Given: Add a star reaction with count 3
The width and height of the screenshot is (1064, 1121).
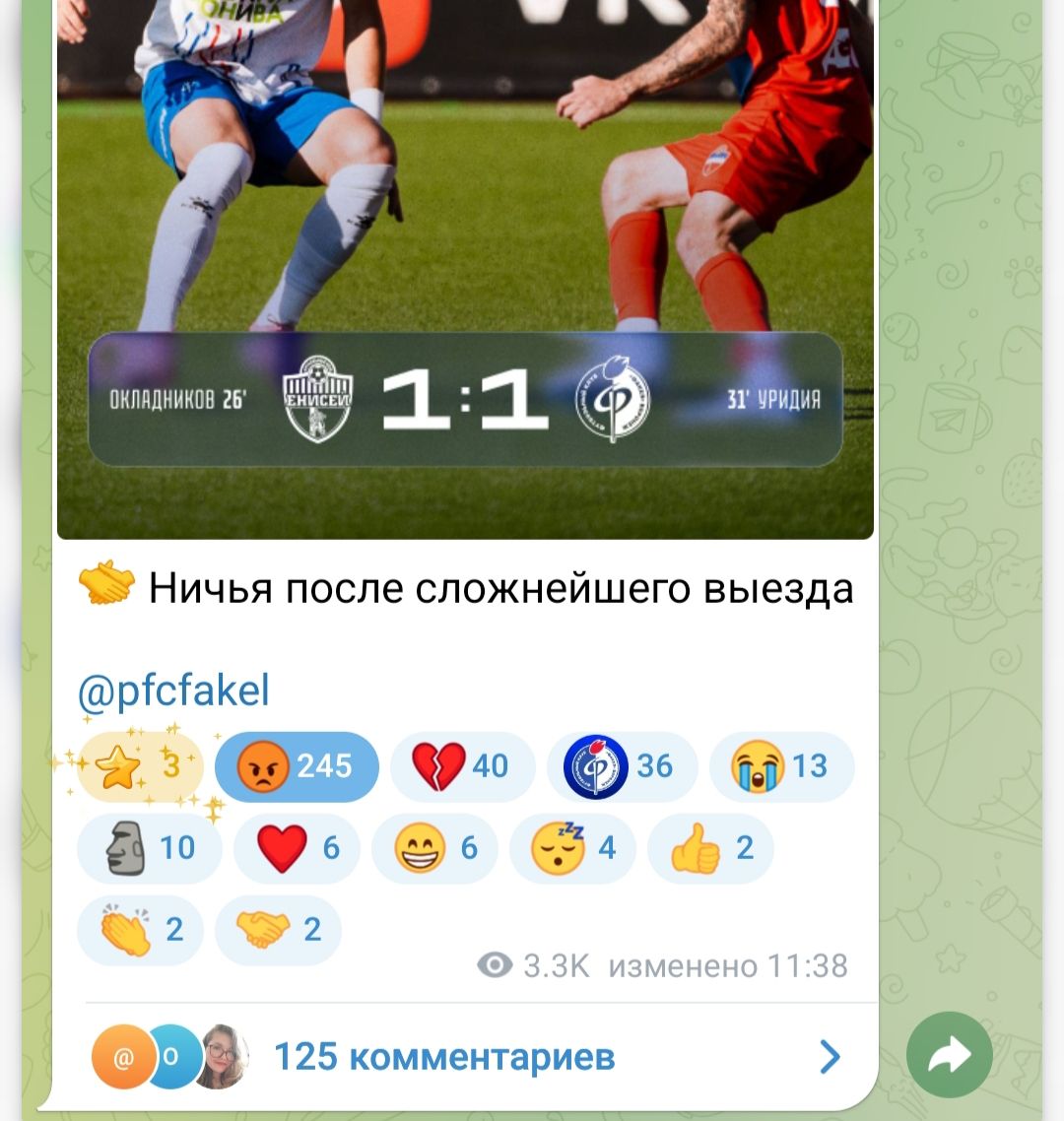Looking at the screenshot, I should (x=140, y=766).
